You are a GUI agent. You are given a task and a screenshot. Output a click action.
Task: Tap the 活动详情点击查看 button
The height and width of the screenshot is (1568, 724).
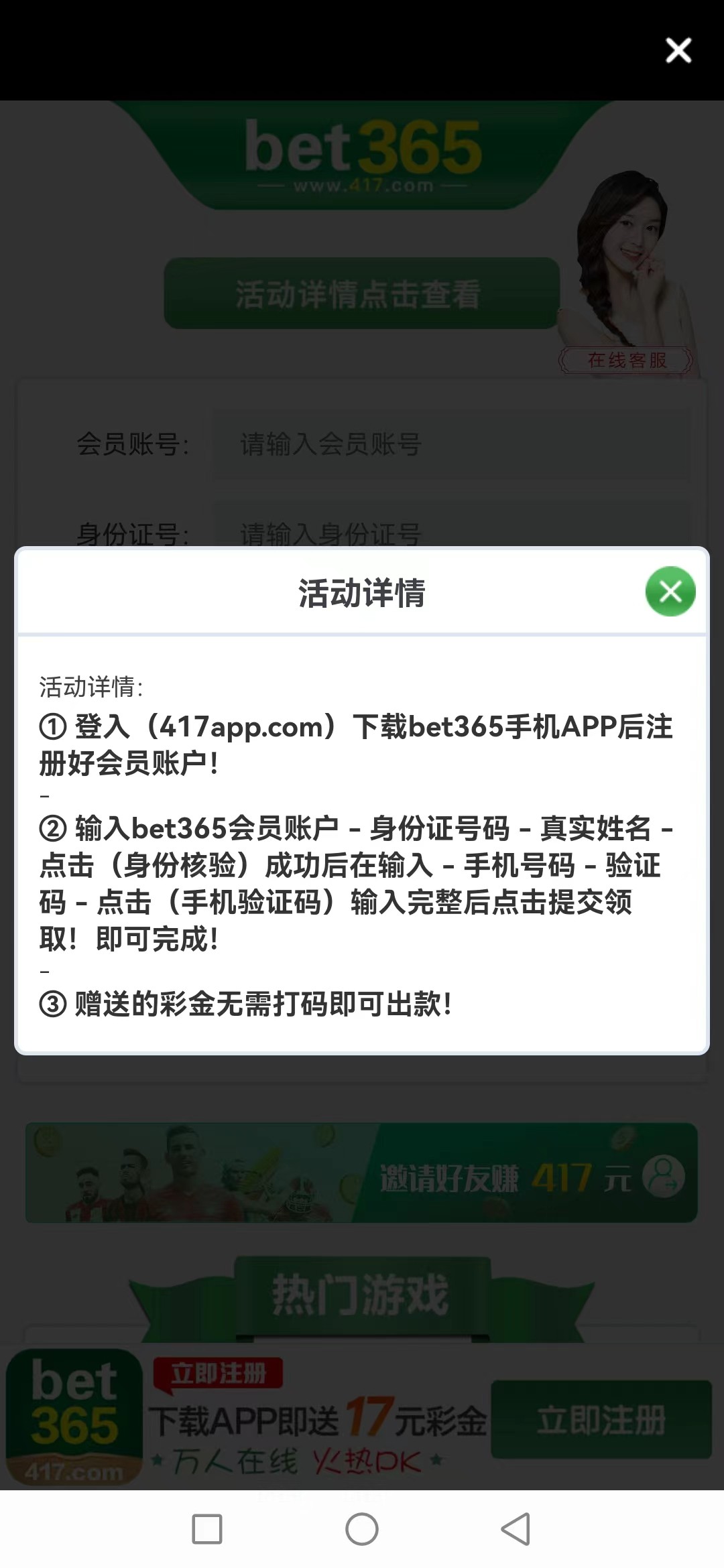[361, 293]
